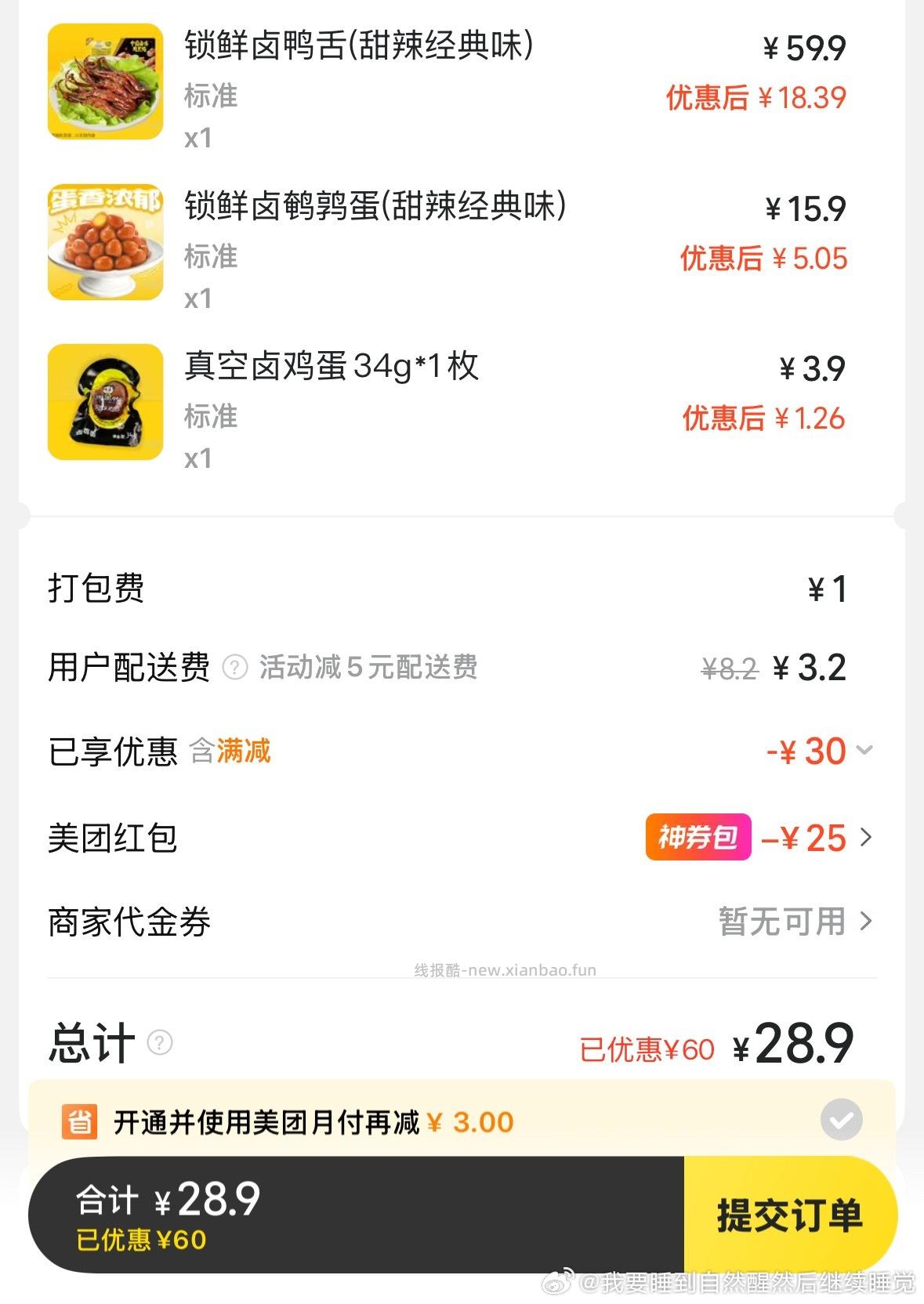
Task: Open the 锁鲜卤鸭舌 product thumbnail
Action: pos(106,82)
